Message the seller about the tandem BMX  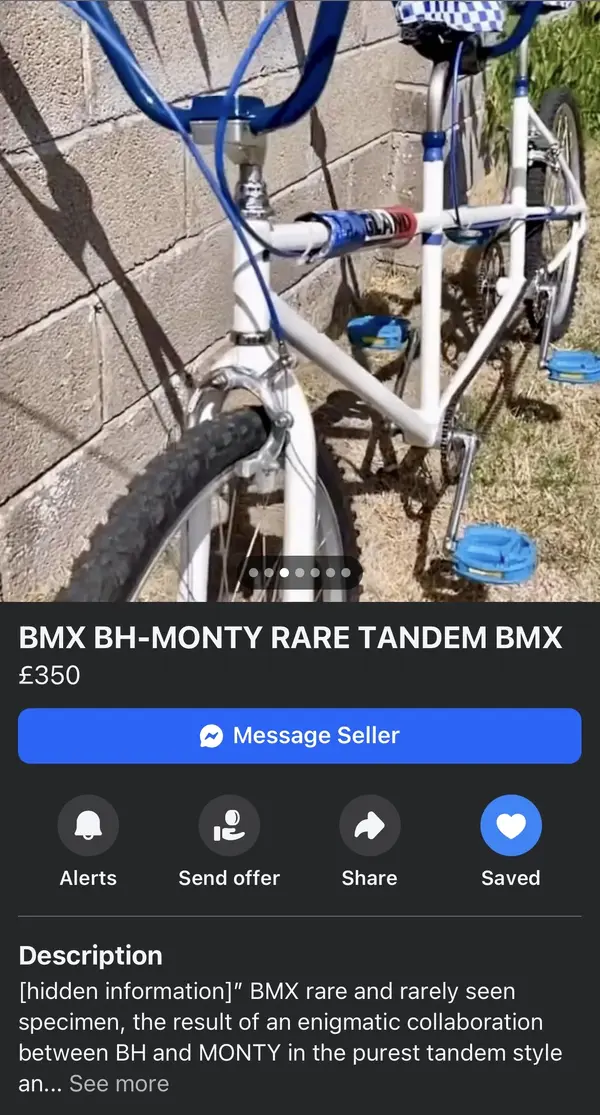pos(299,736)
